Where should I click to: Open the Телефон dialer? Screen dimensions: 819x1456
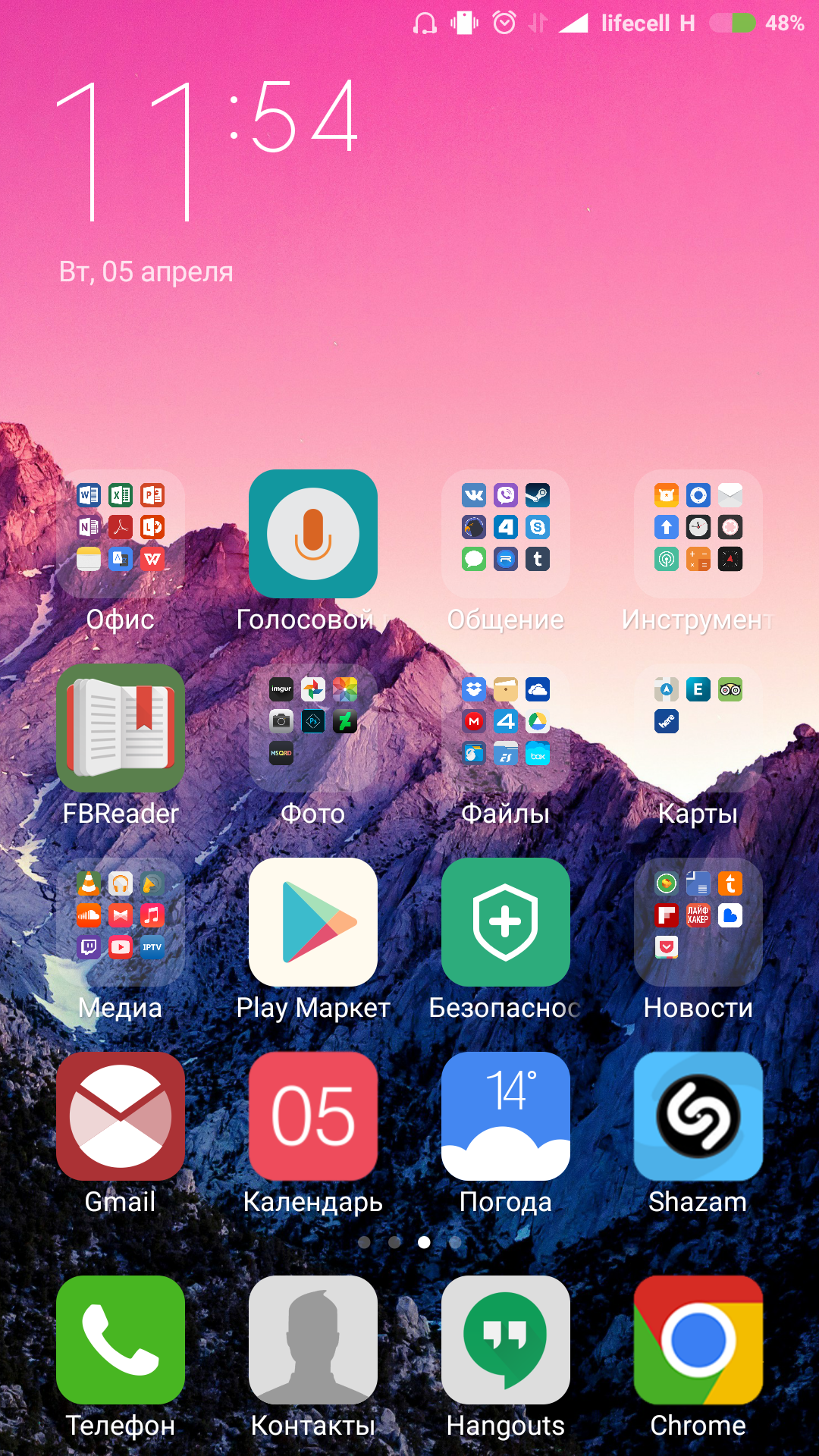pyautogui.click(x=121, y=1340)
